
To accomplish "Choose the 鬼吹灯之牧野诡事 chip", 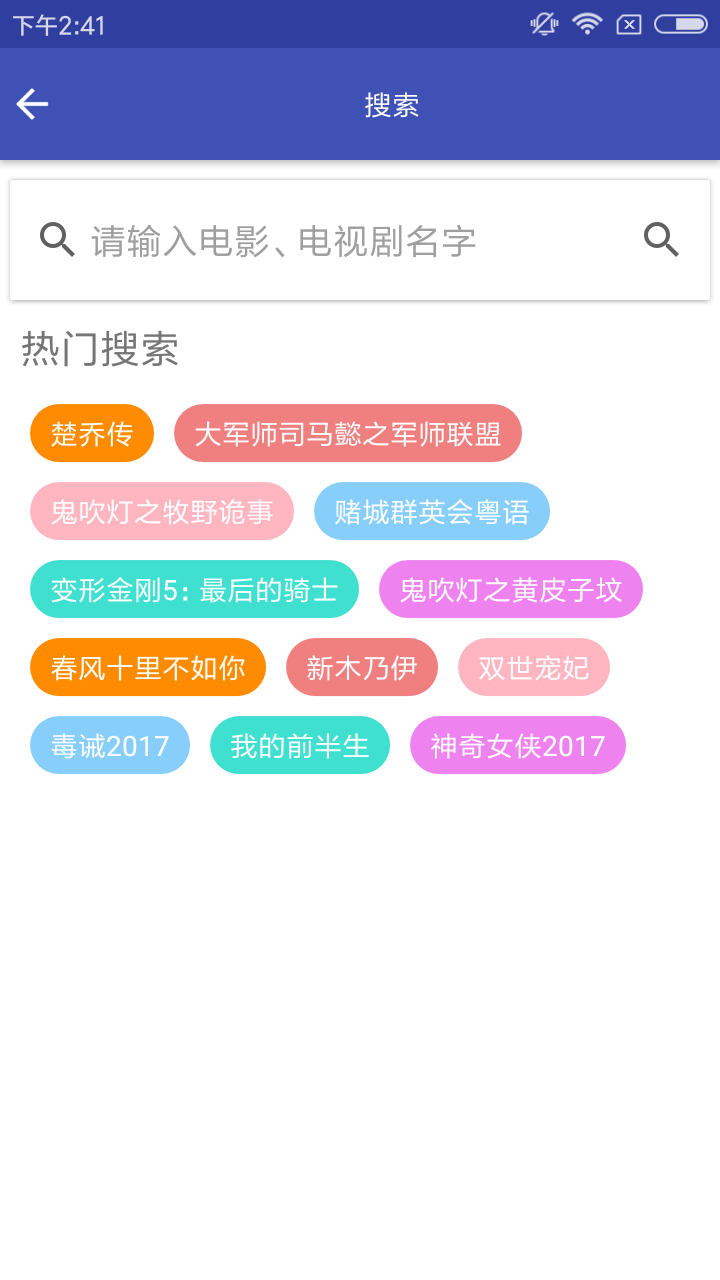I will 161,511.
